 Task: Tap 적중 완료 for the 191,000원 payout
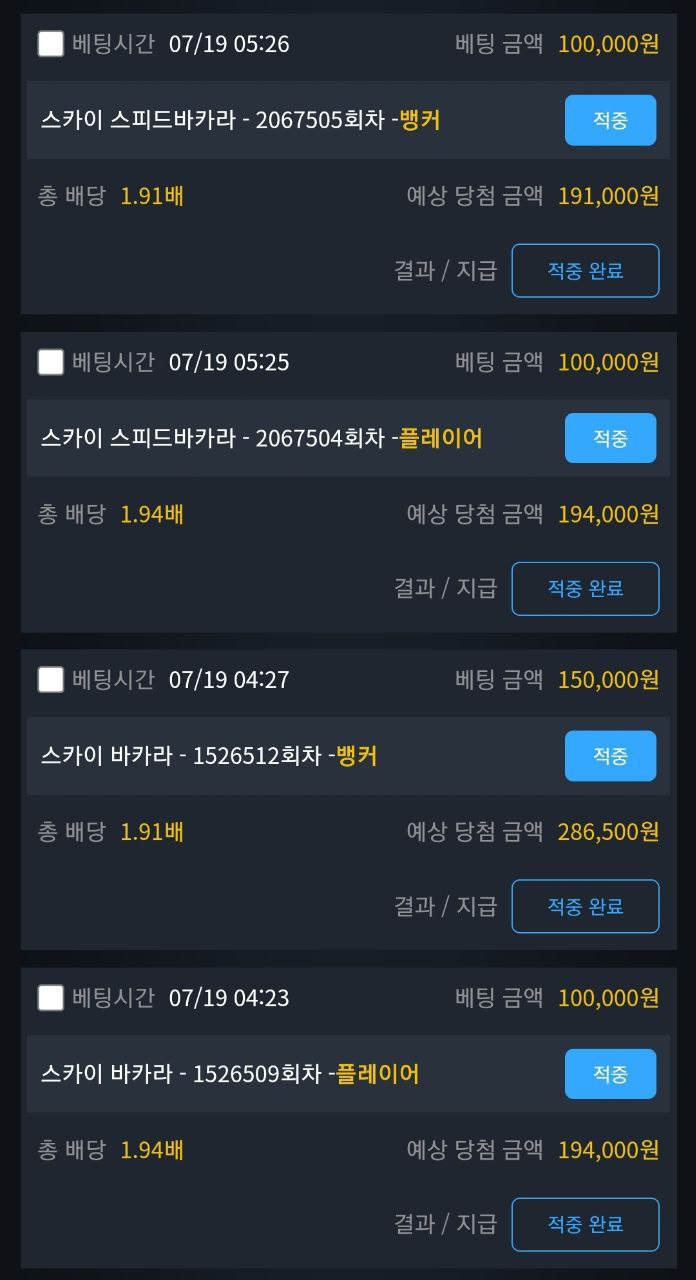[585, 271]
